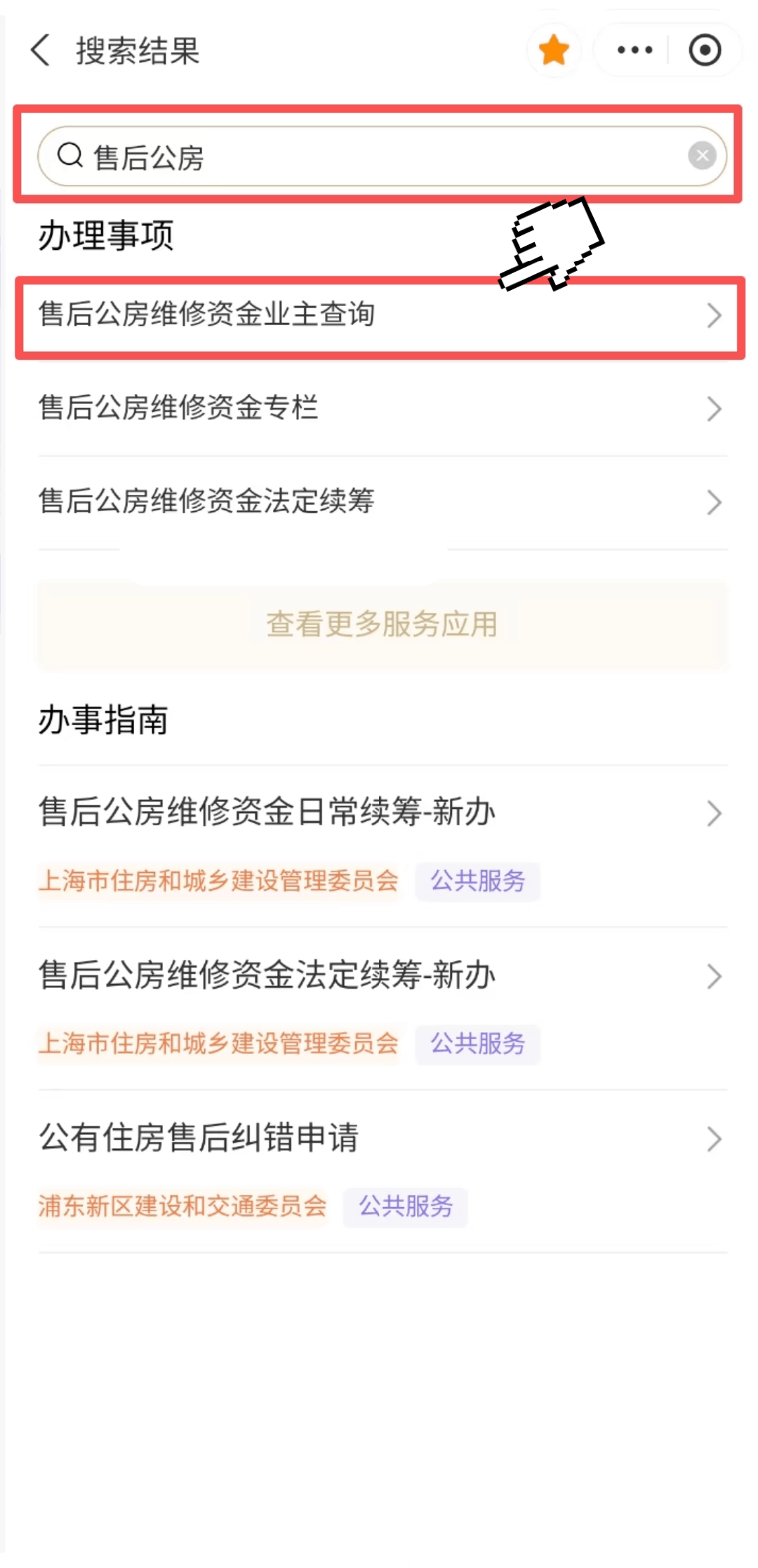Image resolution: width=758 pixels, height=1568 pixels.
Task: Go back from 搜索结果 page
Action: tap(41, 51)
